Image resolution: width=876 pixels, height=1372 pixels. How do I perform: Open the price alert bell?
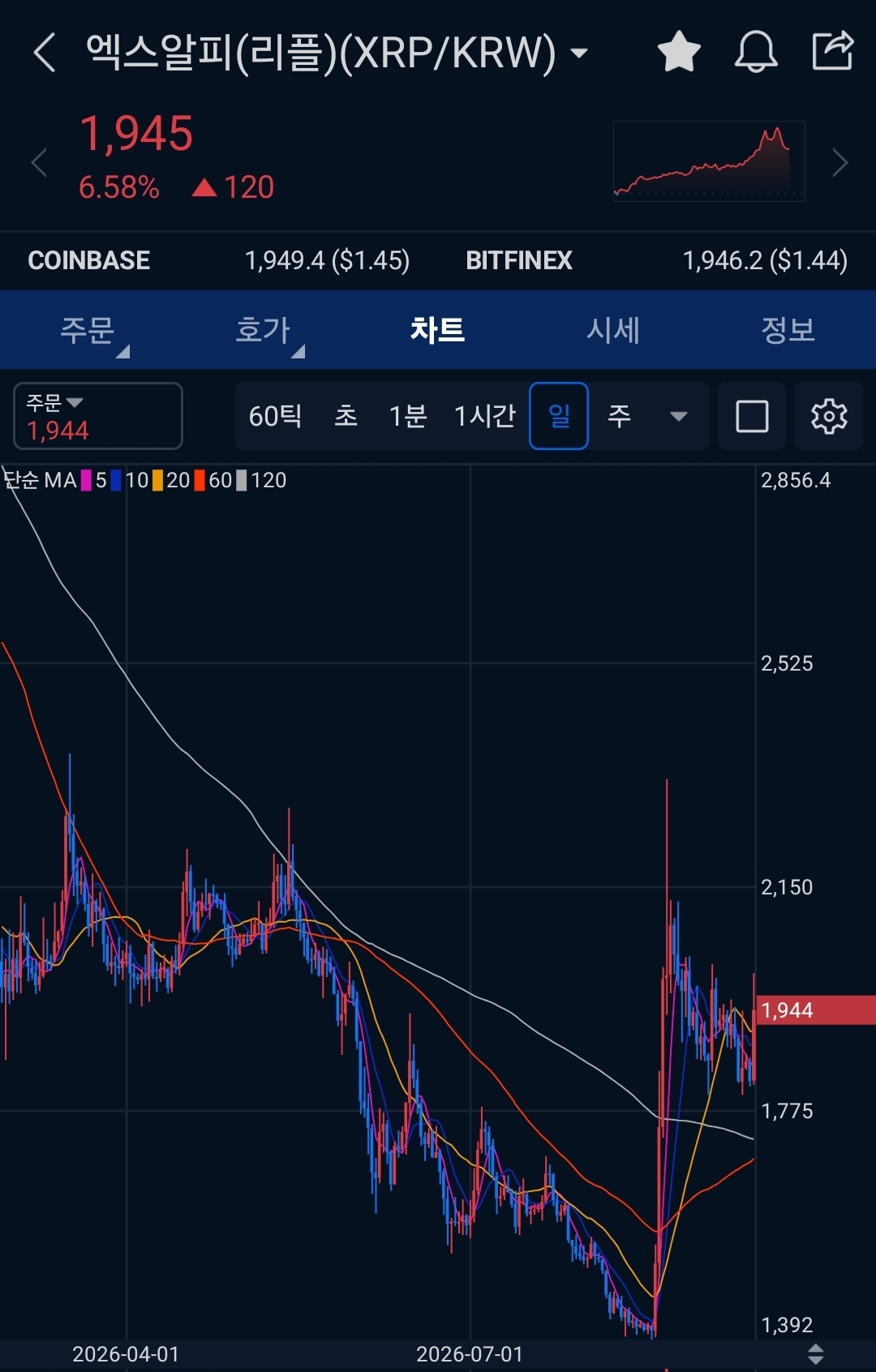tap(756, 52)
